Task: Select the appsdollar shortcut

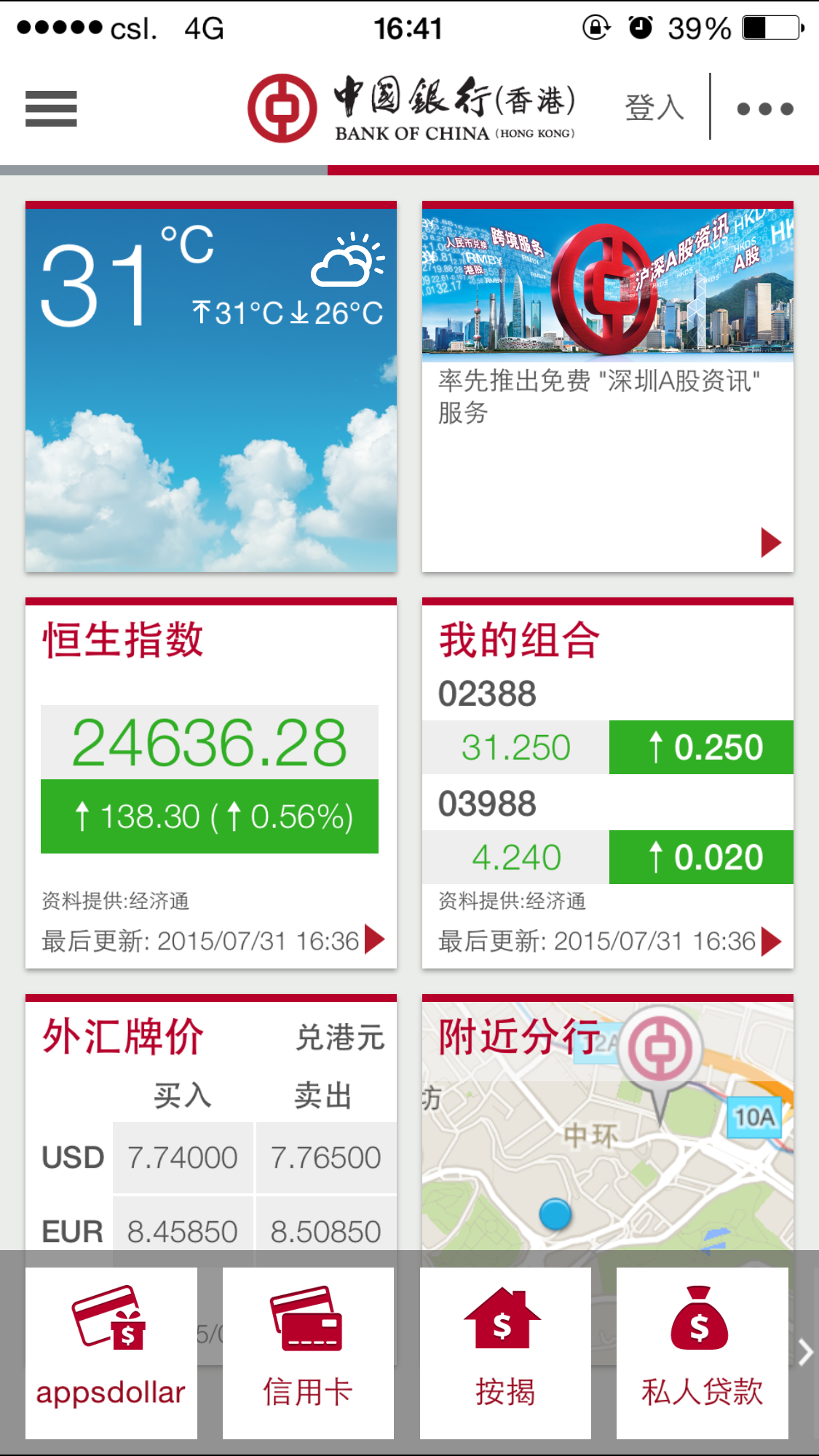Action: [111, 1353]
